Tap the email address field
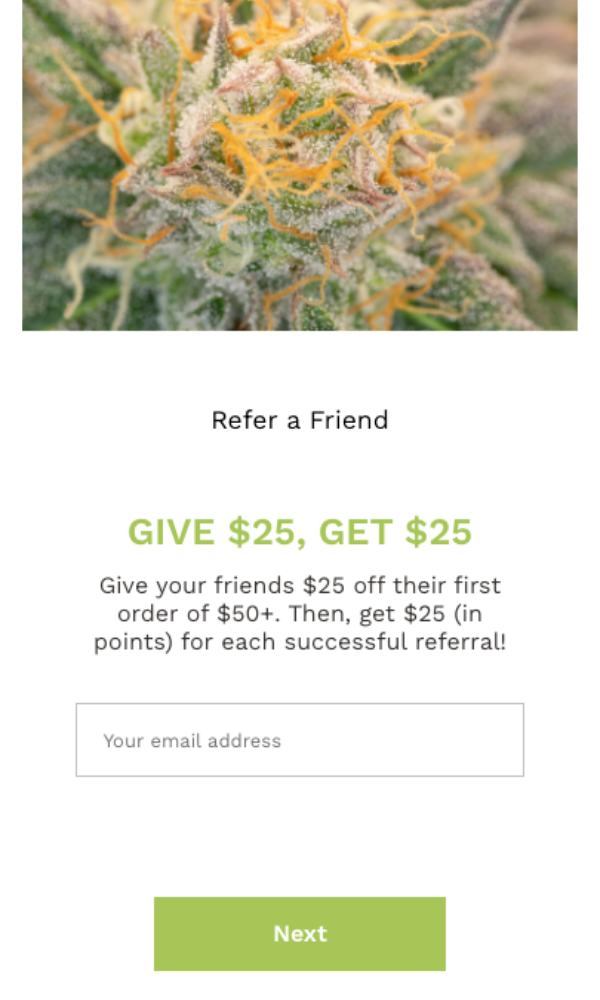The image size is (600, 1000). [x=300, y=740]
